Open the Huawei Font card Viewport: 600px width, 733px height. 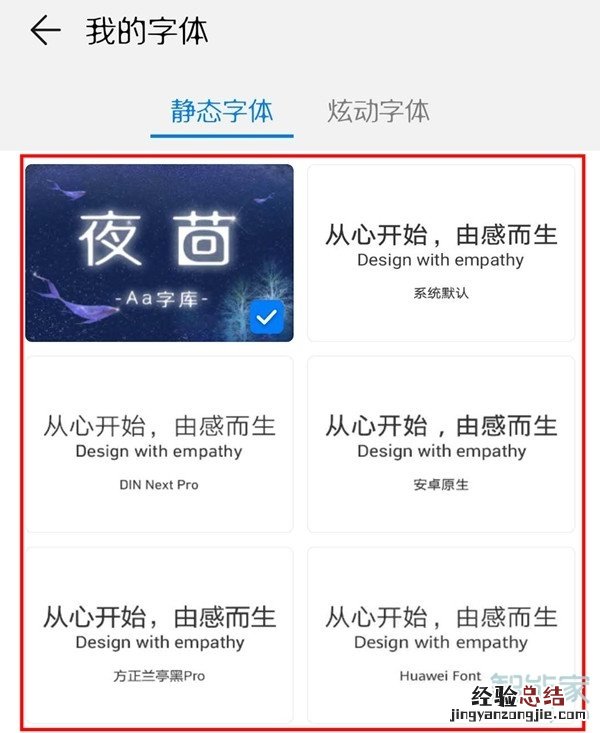tap(441, 634)
